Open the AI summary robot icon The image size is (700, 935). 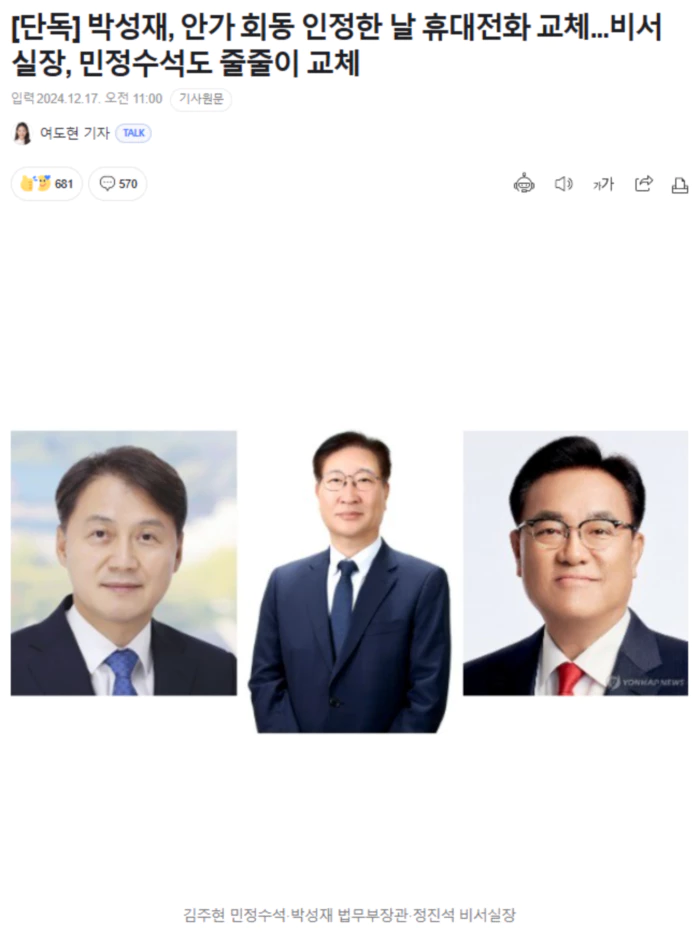[x=524, y=184]
